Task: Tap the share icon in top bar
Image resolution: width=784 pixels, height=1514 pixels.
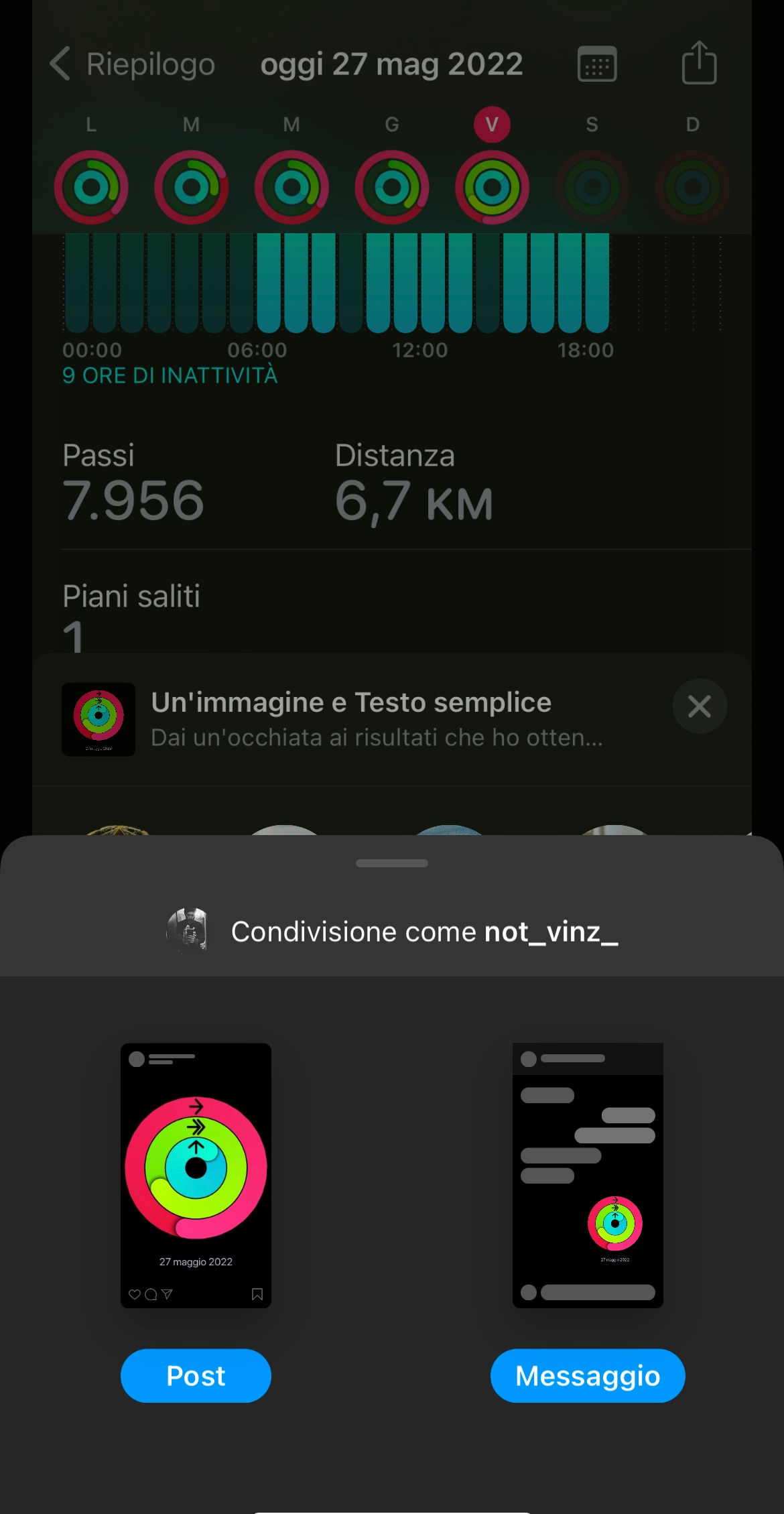Action: point(699,63)
